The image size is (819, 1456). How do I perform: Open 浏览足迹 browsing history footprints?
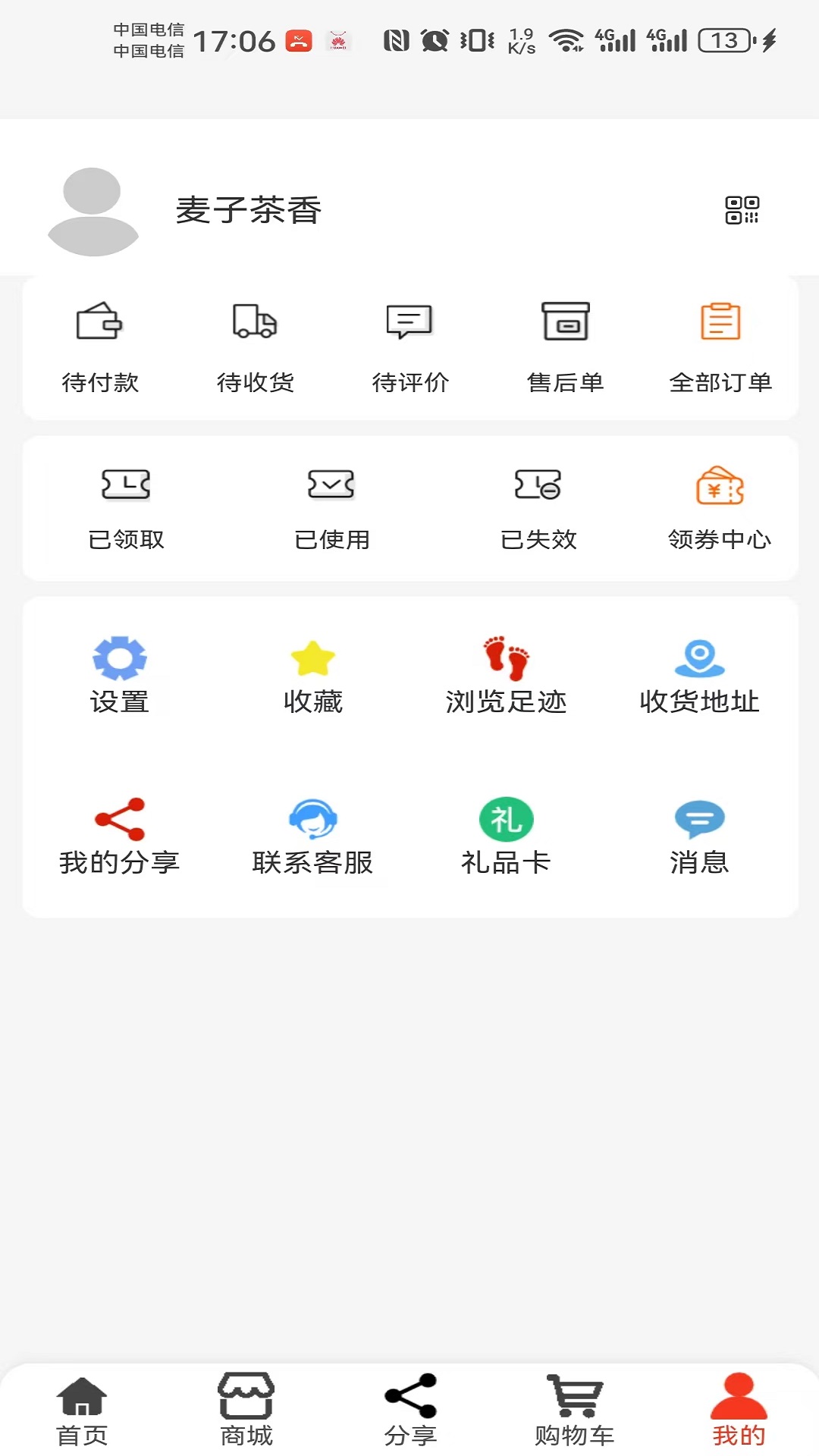click(506, 675)
